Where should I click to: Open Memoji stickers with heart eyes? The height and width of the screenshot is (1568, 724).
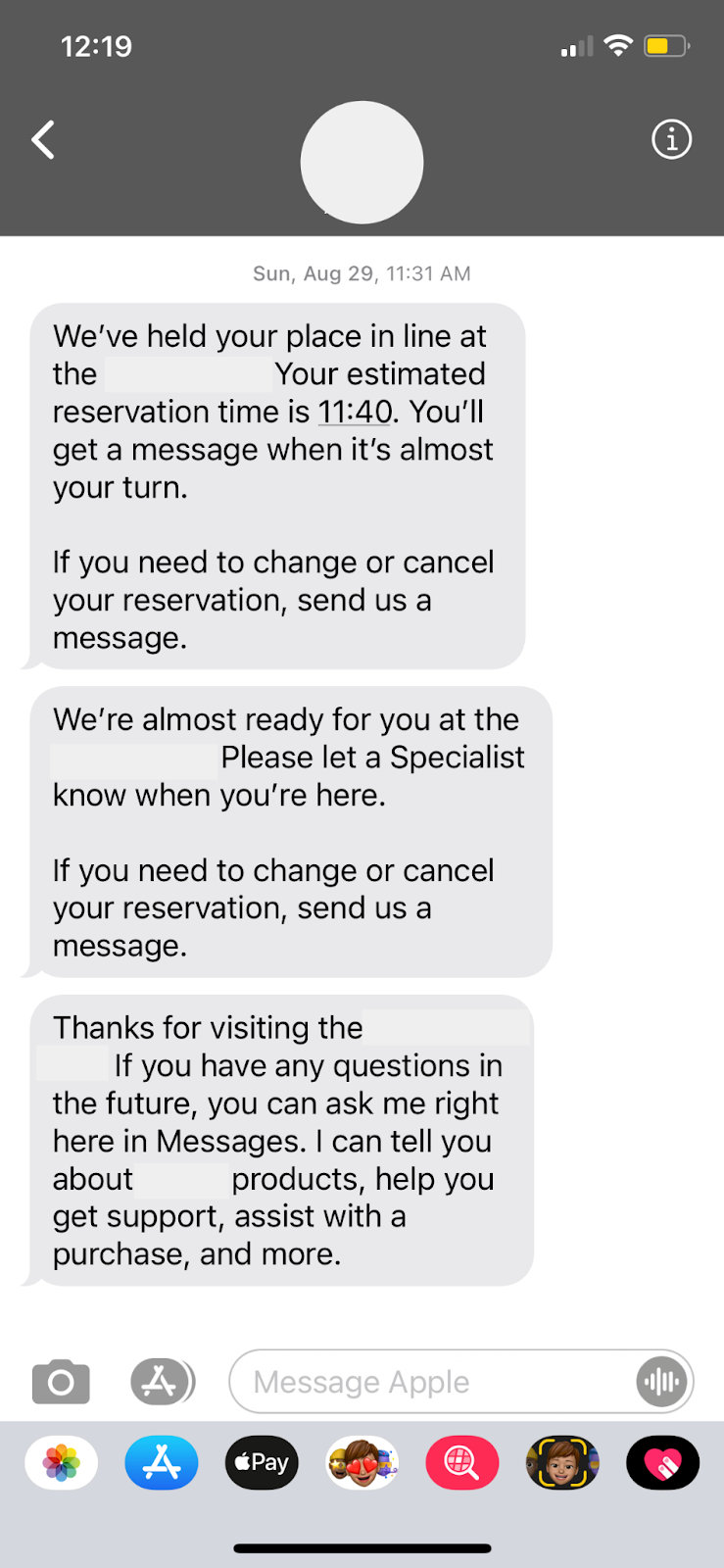coord(362,1463)
